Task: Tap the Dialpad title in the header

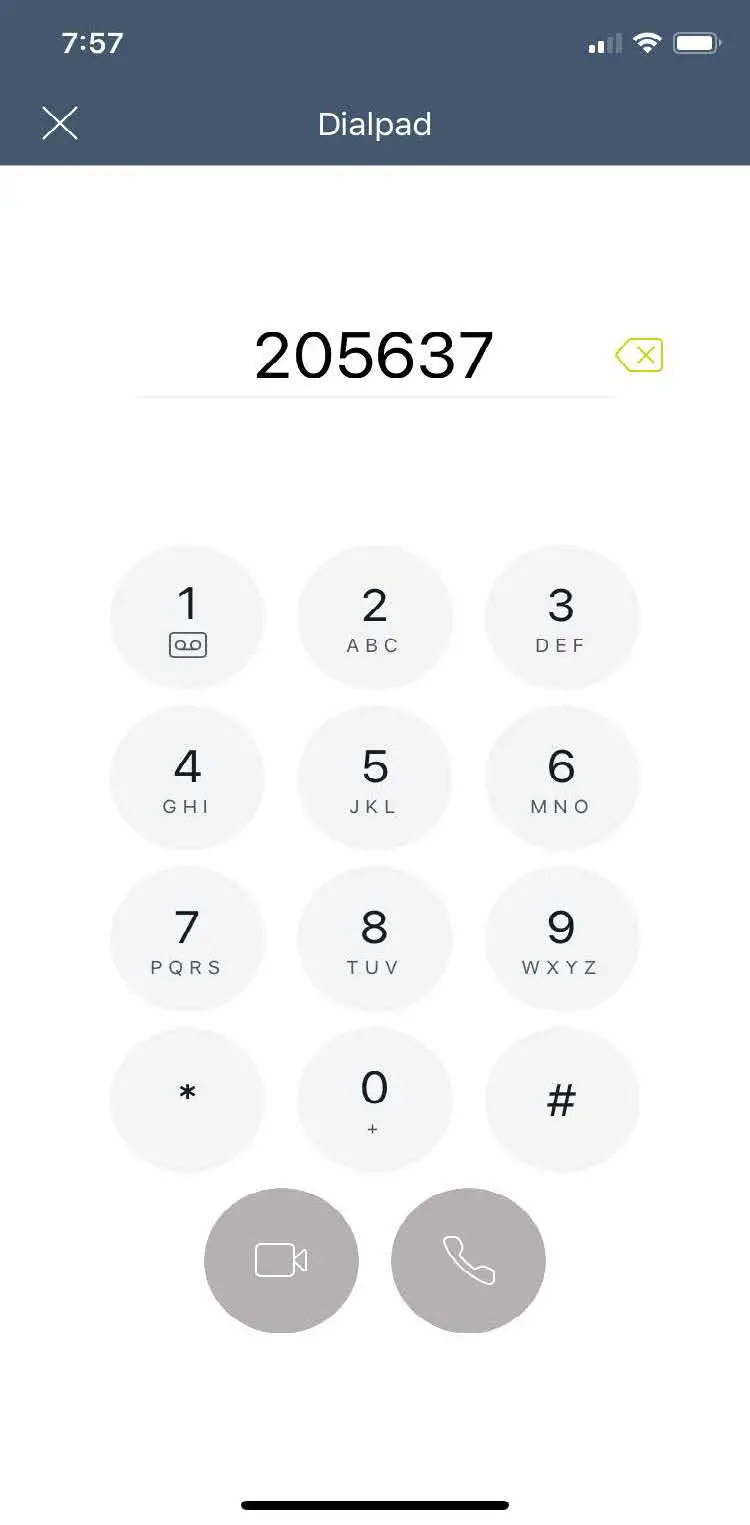Action: click(x=374, y=124)
